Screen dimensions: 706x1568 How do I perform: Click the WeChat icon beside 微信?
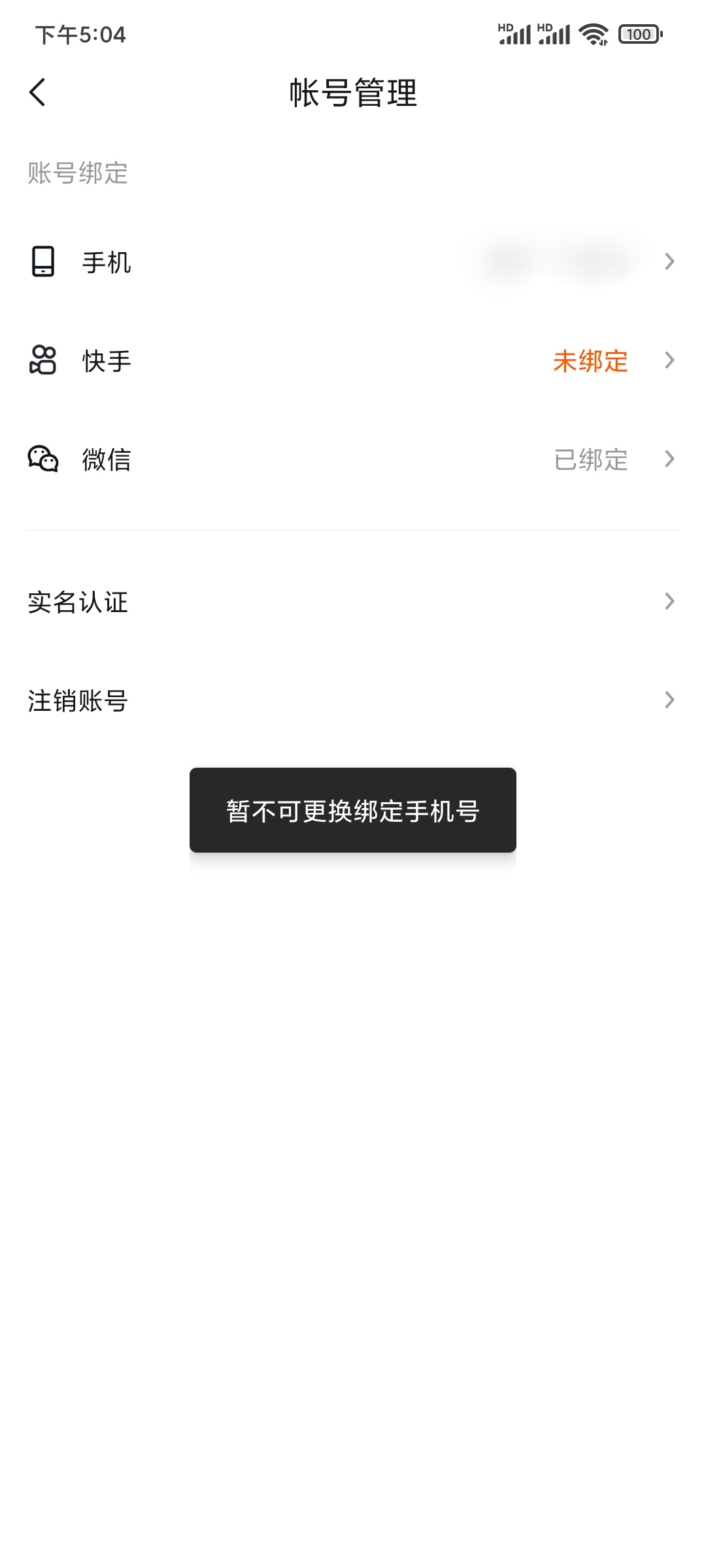coord(42,460)
